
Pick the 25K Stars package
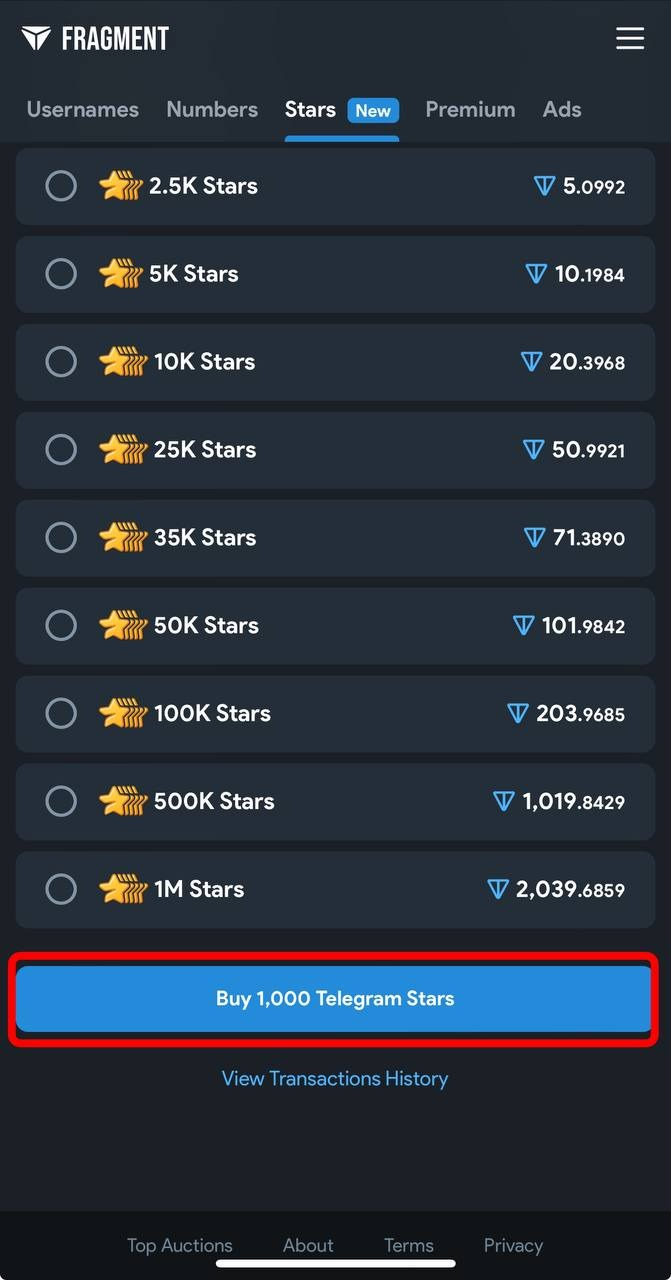[61, 450]
